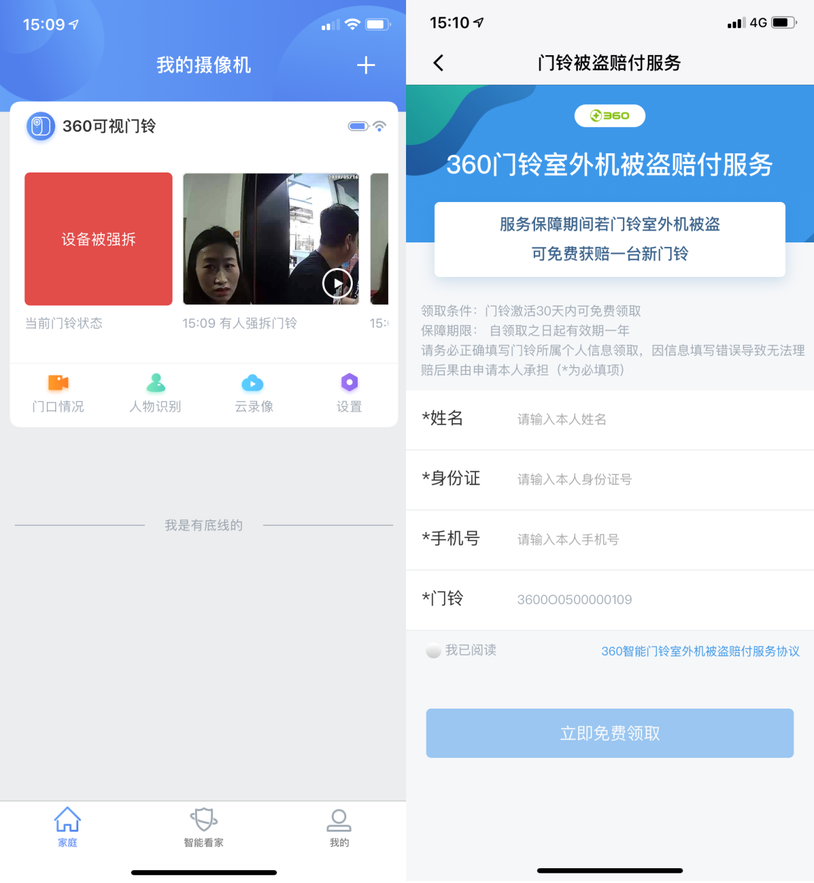Open 人物识别
The width and height of the screenshot is (814, 883).
[155, 393]
